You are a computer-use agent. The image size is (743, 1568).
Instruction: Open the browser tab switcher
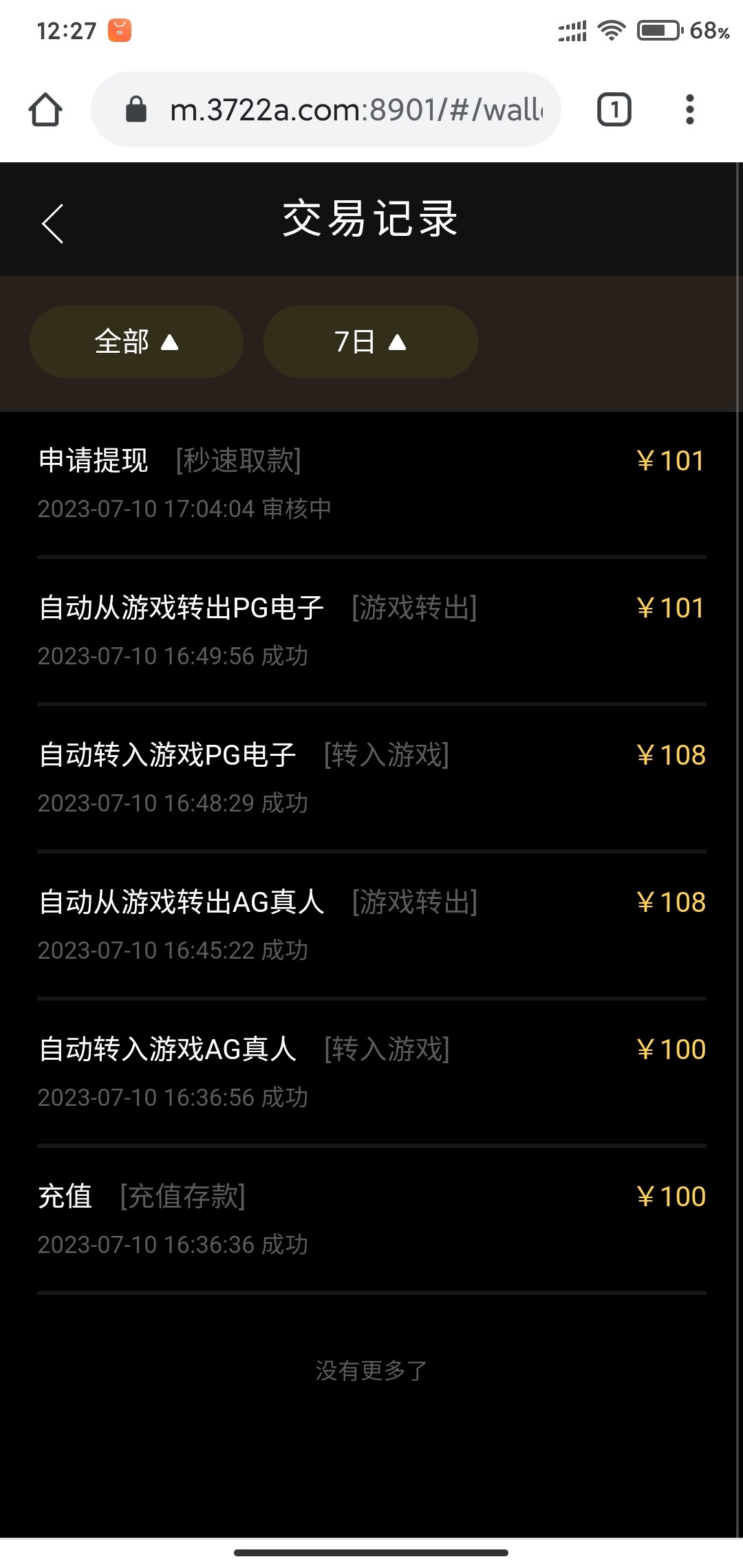(x=614, y=110)
